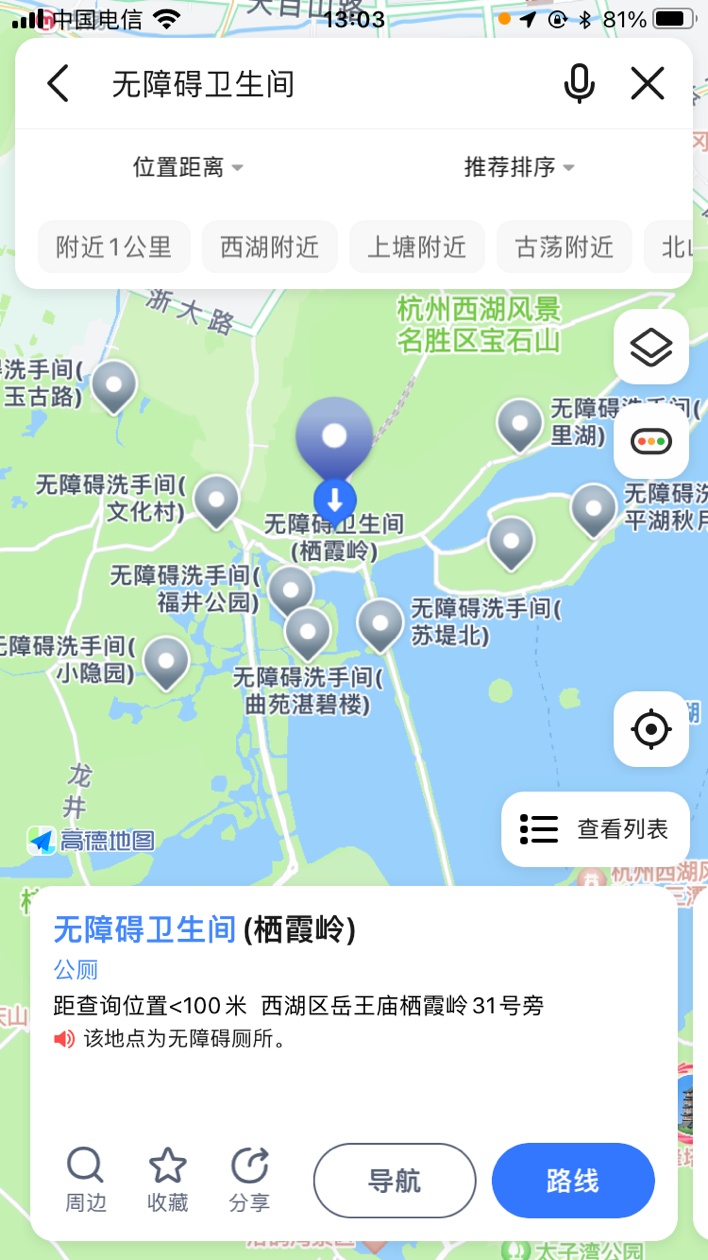Screen dimensions: 708x1260
Task: Open 查看列表 to view the results list
Action: coord(595,829)
